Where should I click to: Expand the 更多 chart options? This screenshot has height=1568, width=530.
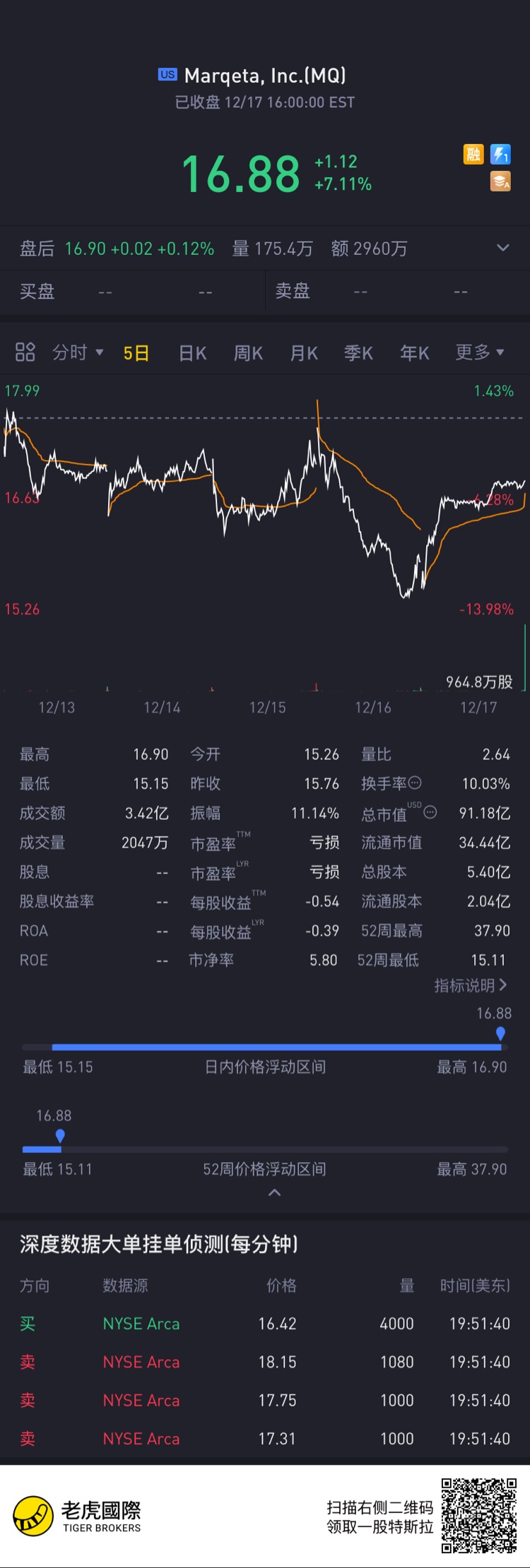pos(479,352)
